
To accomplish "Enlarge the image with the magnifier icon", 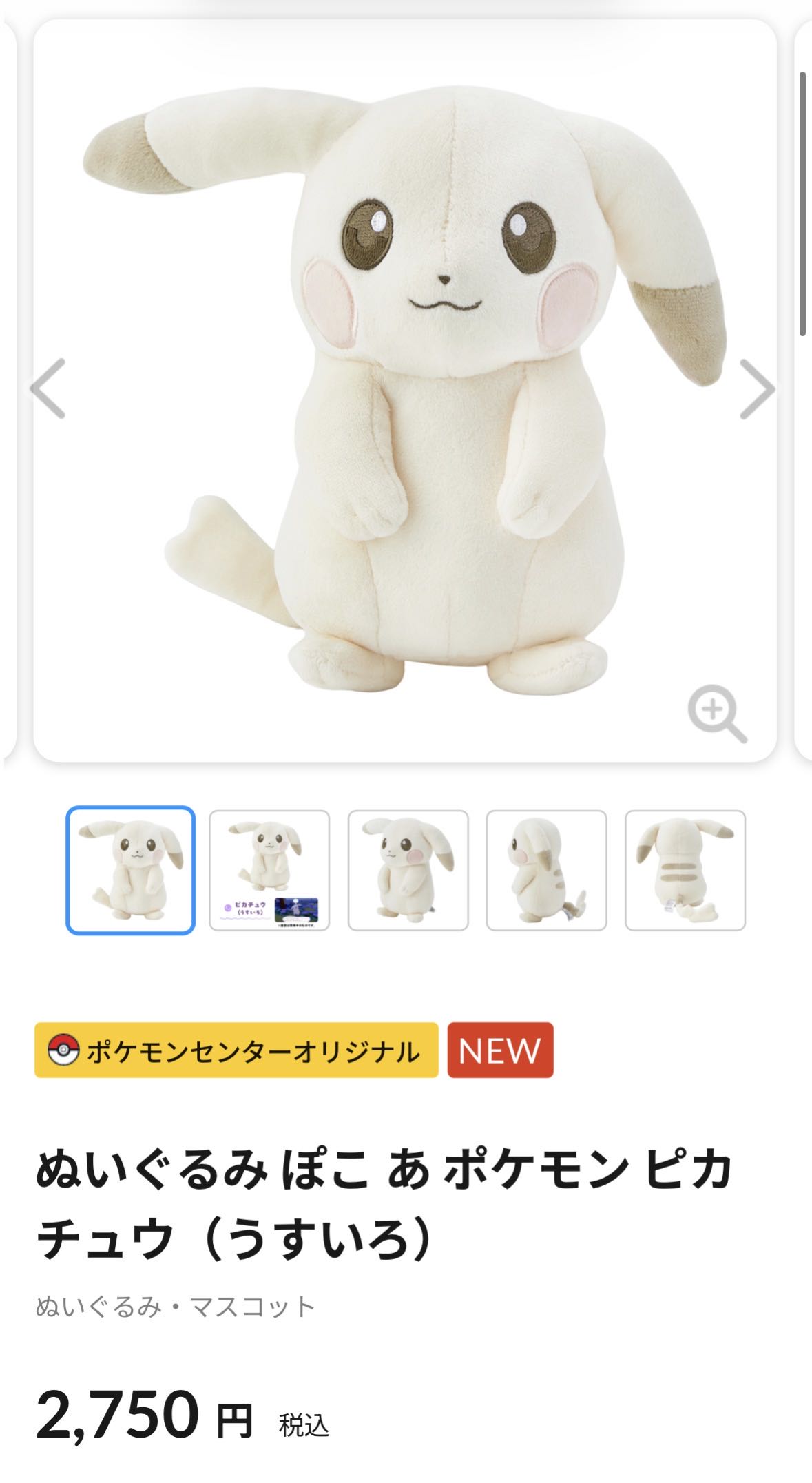I will tap(716, 714).
